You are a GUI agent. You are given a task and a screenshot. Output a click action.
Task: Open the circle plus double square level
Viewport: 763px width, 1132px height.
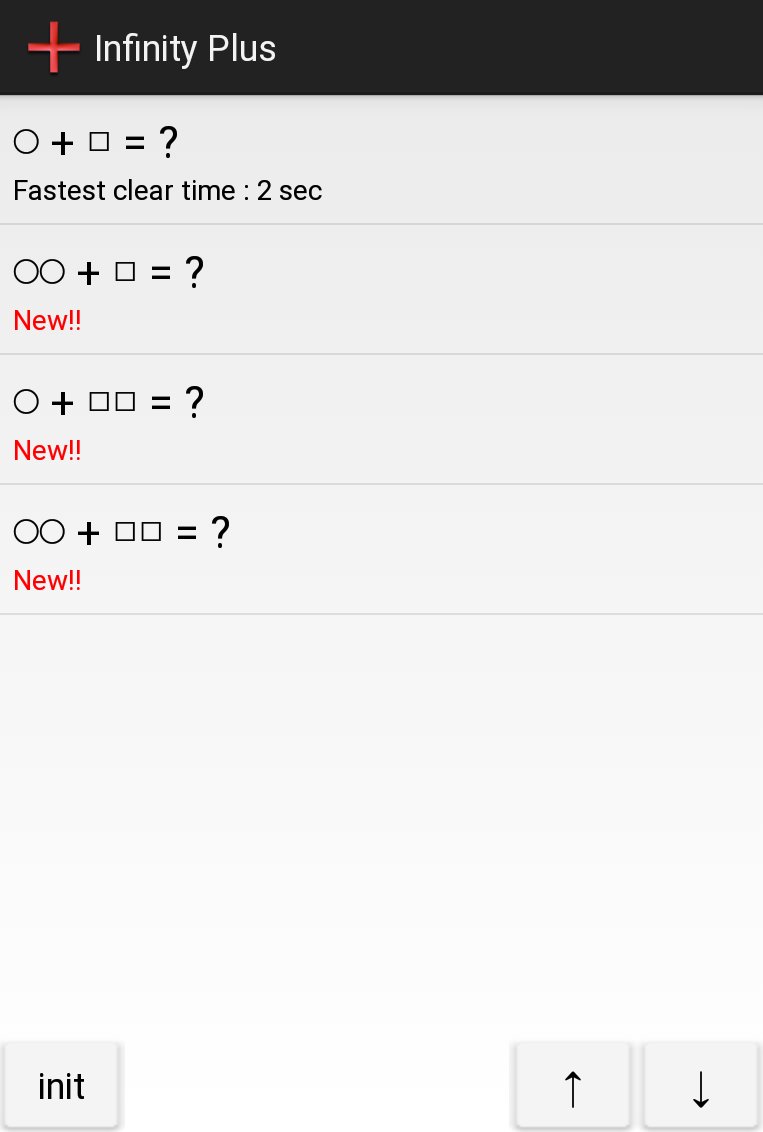pos(381,420)
